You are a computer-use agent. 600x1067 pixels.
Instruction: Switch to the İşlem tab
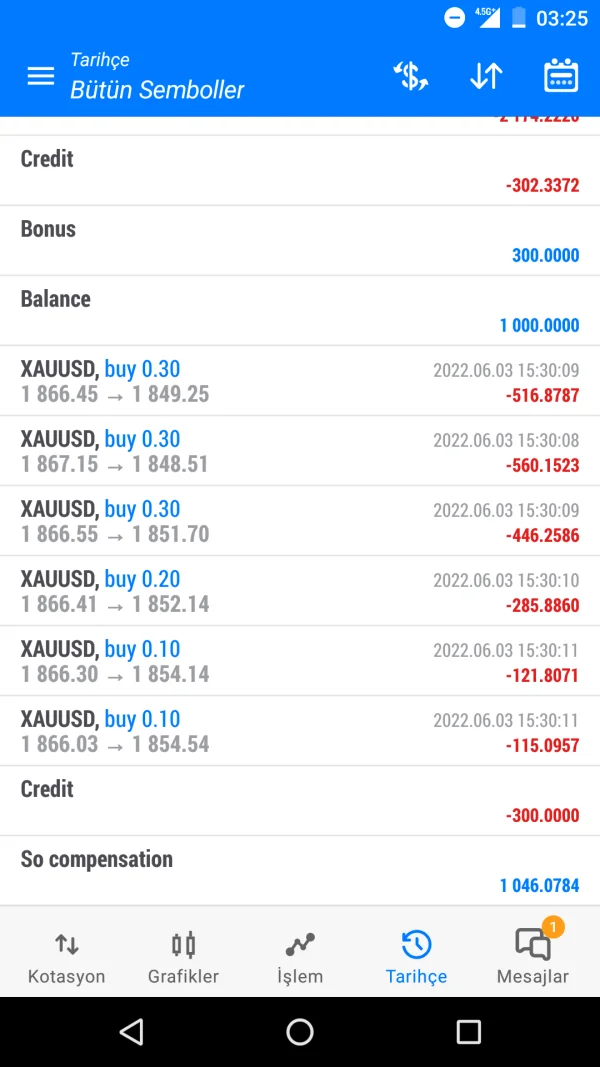coord(300,958)
